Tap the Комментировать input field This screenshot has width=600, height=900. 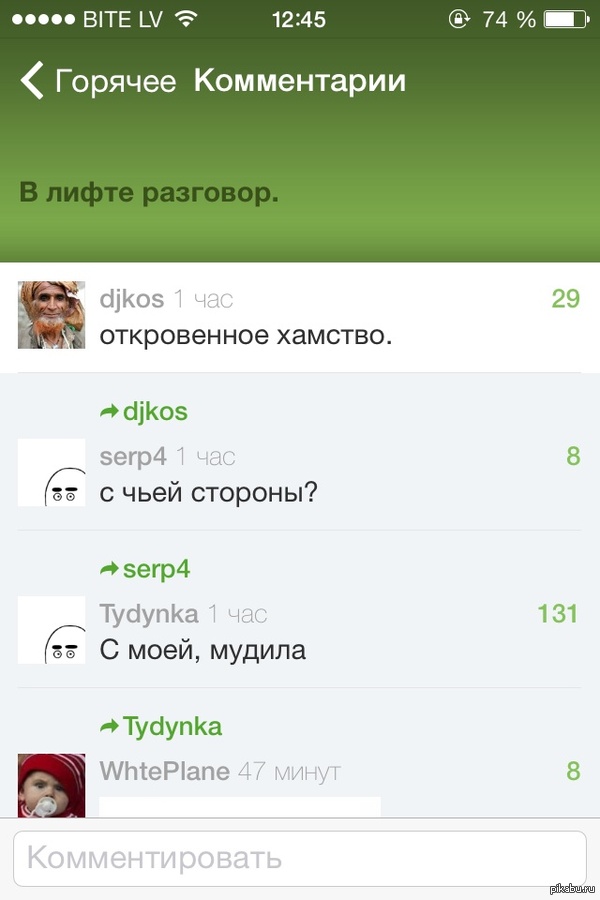(300, 858)
